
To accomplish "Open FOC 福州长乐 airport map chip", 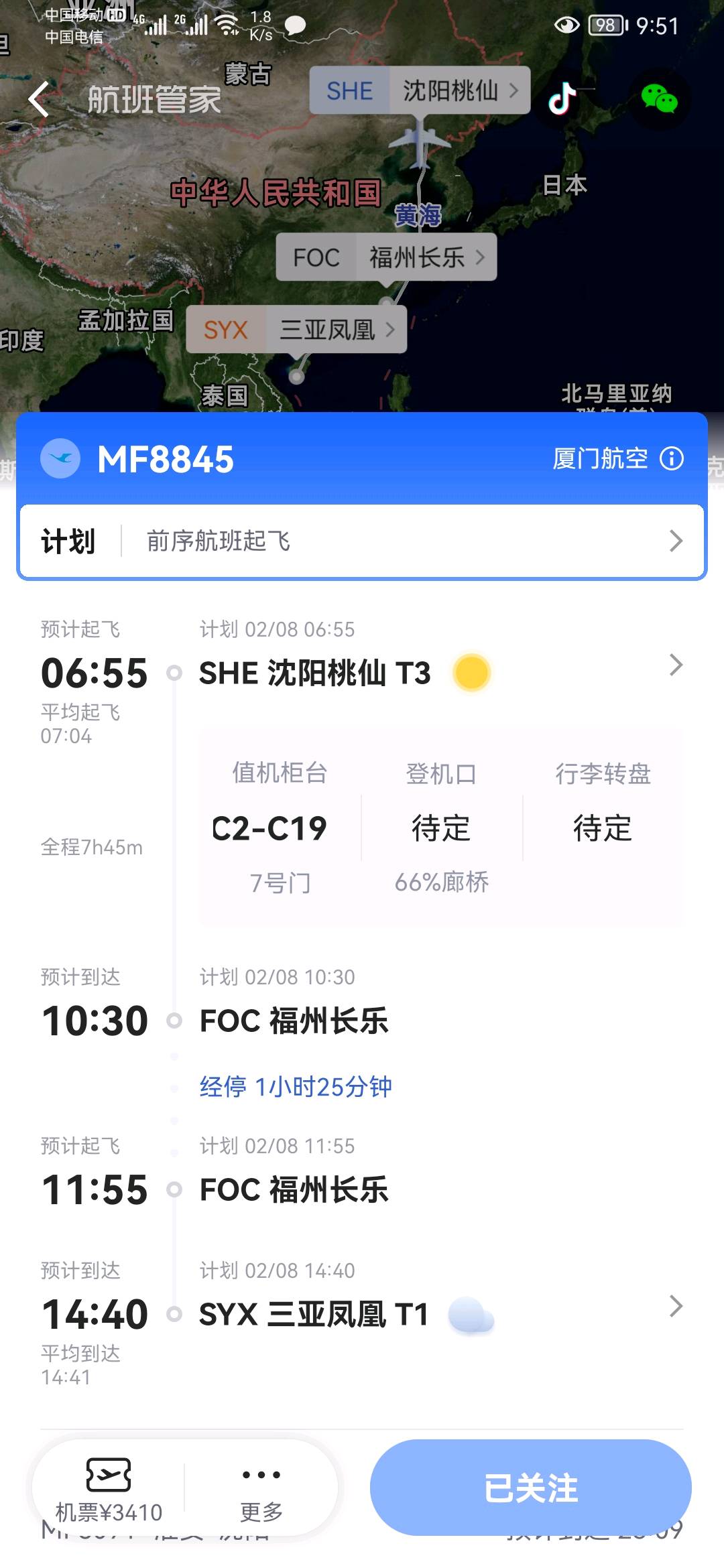I will tap(386, 257).
